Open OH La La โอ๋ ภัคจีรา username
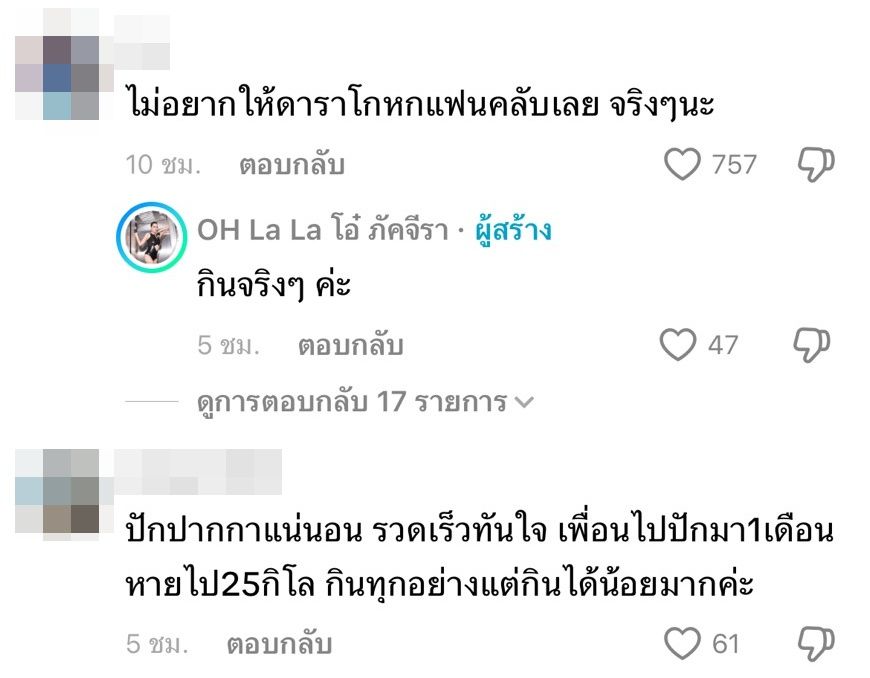Viewport: 870px width, 678px height. tap(318, 231)
